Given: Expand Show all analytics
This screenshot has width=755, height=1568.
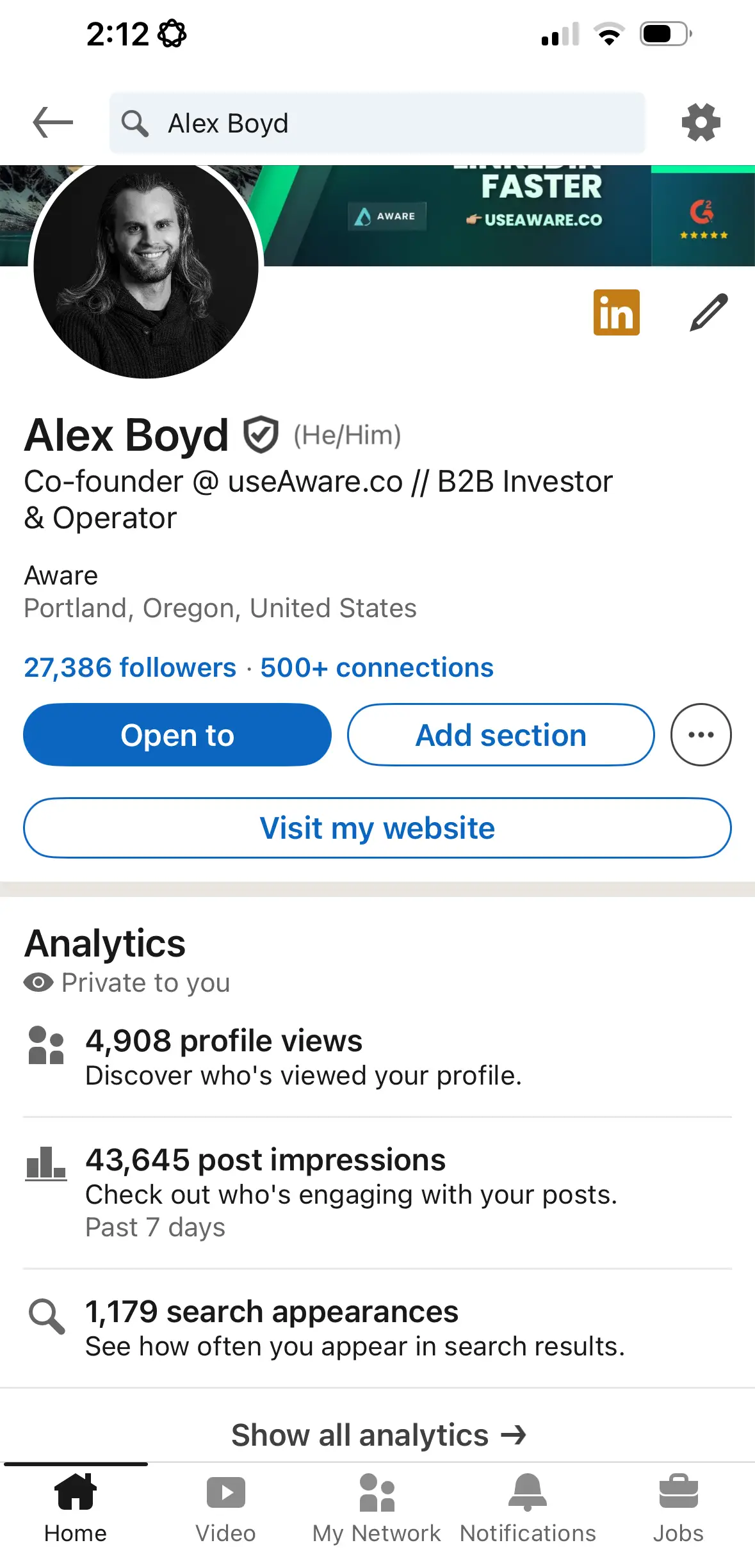Looking at the screenshot, I should (377, 1434).
